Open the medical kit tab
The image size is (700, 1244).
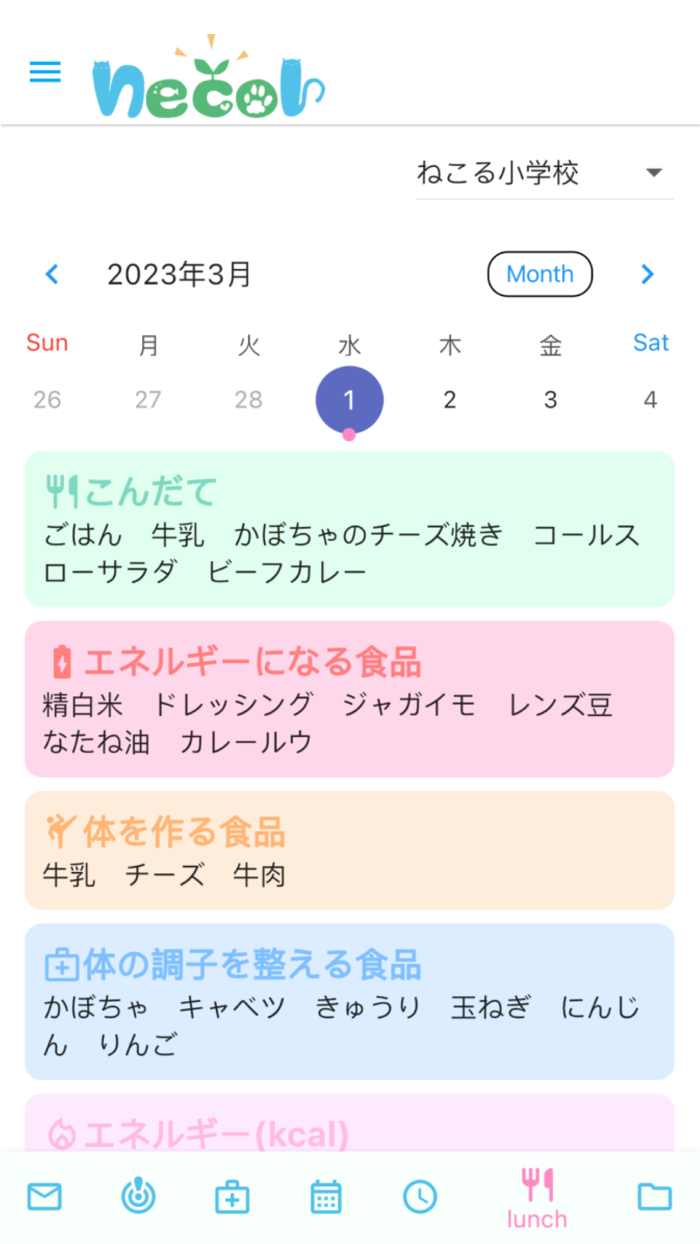232,1196
